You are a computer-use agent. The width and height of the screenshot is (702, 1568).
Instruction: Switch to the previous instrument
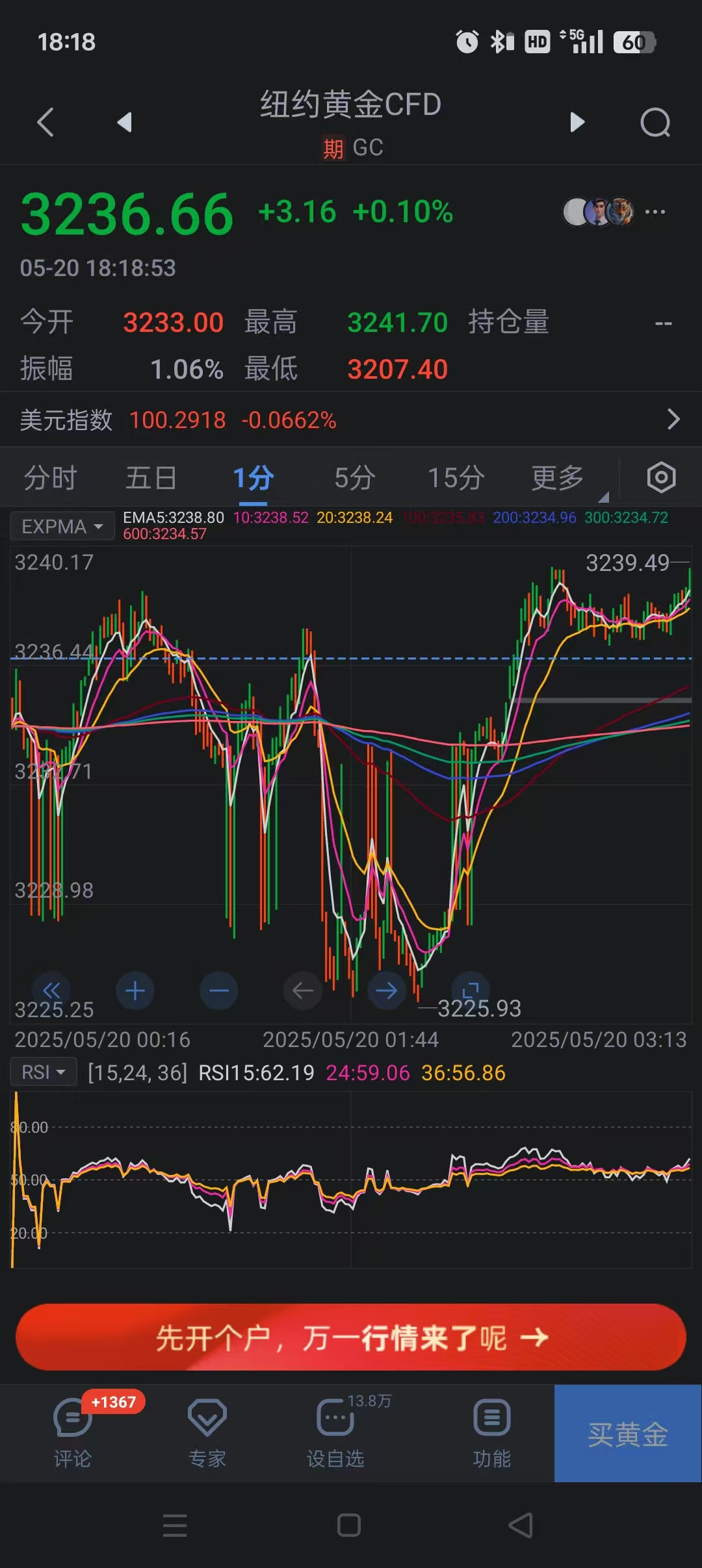tap(124, 122)
